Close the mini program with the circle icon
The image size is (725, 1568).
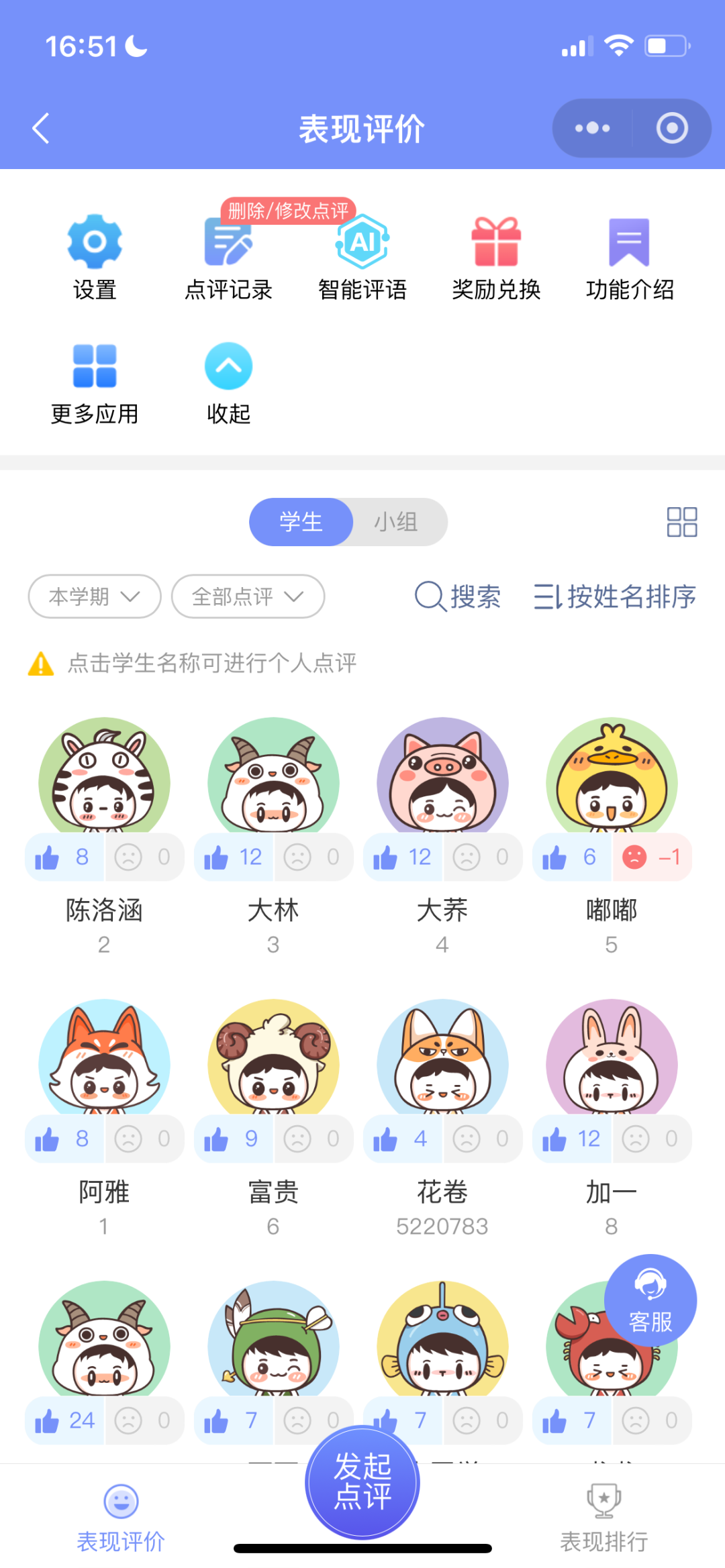click(671, 128)
